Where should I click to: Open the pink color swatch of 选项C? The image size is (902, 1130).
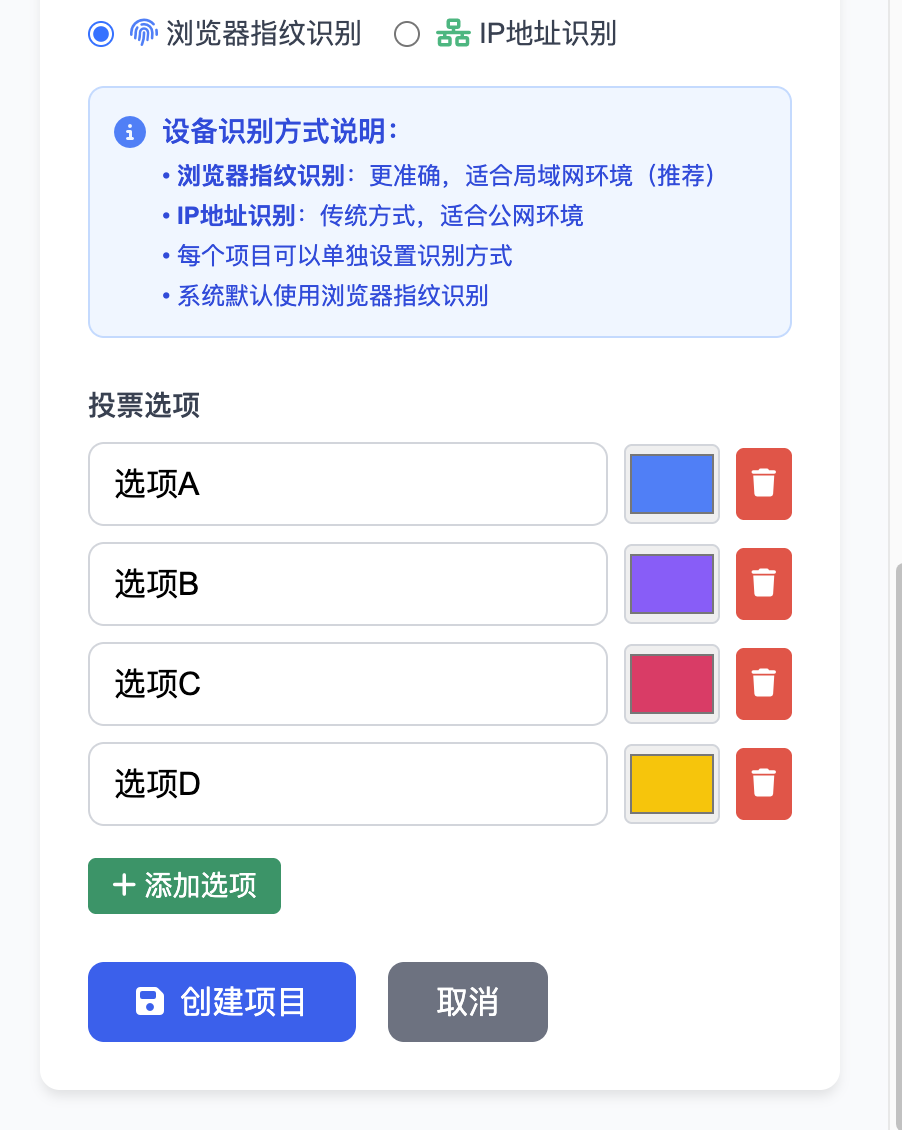[x=671, y=684]
